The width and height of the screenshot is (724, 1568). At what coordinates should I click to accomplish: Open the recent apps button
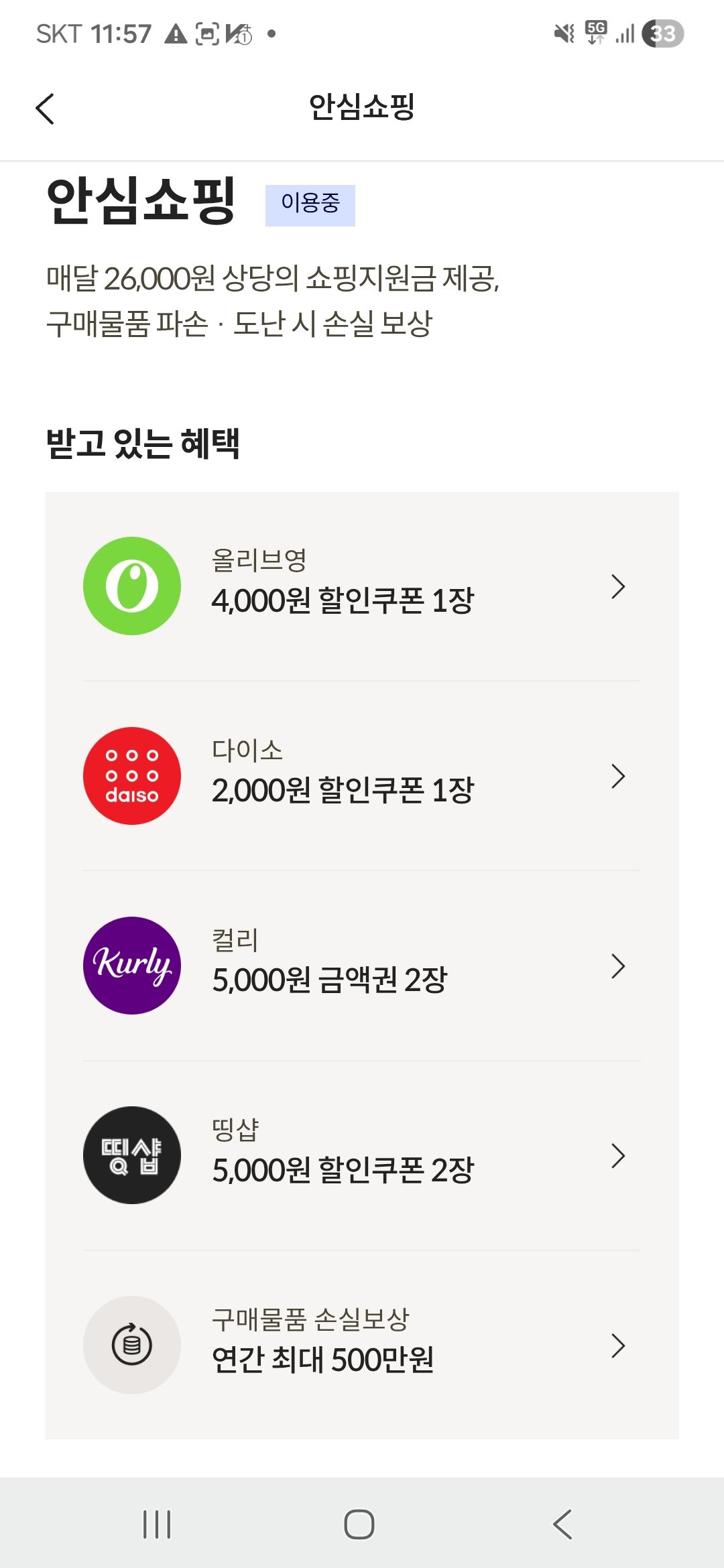click(x=157, y=1524)
